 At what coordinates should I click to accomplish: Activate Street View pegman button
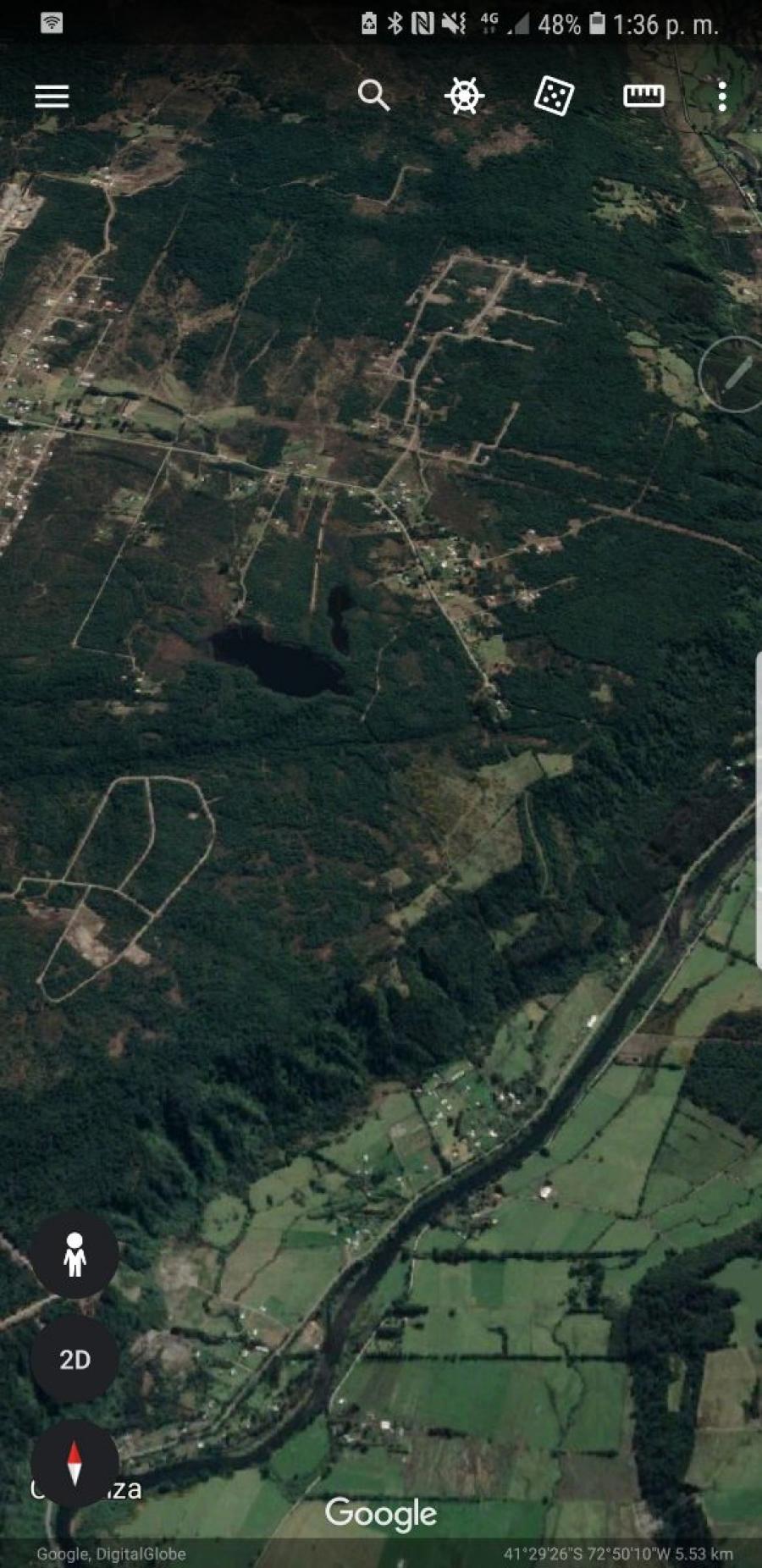(75, 1254)
